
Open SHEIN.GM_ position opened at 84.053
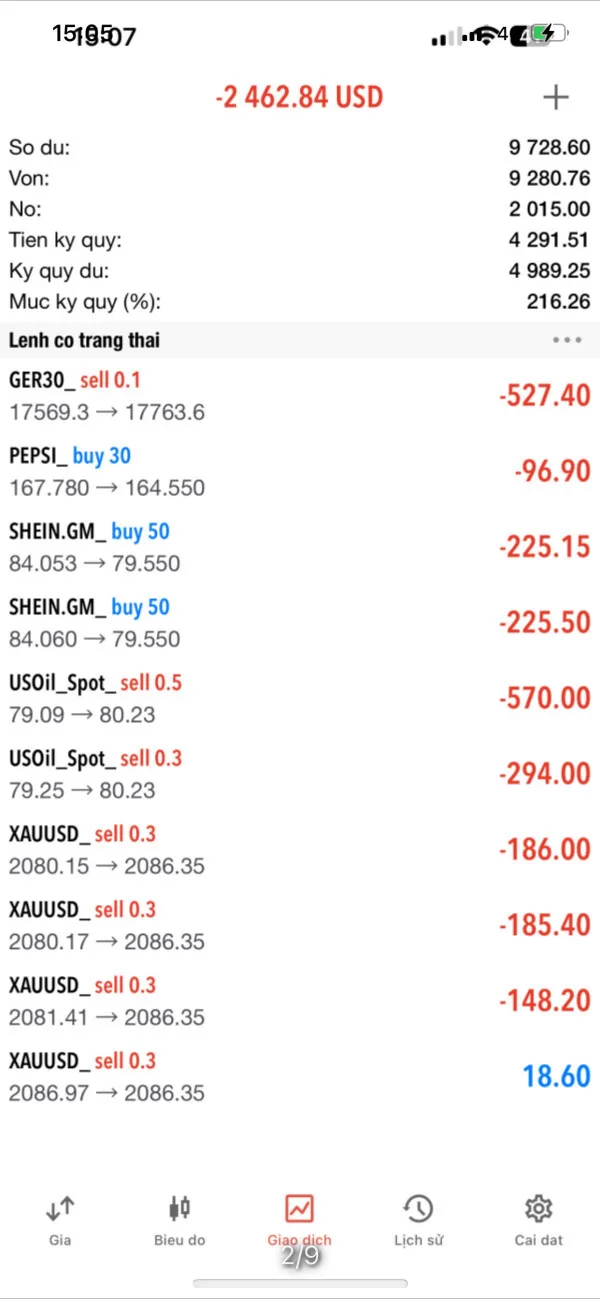click(300, 547)
